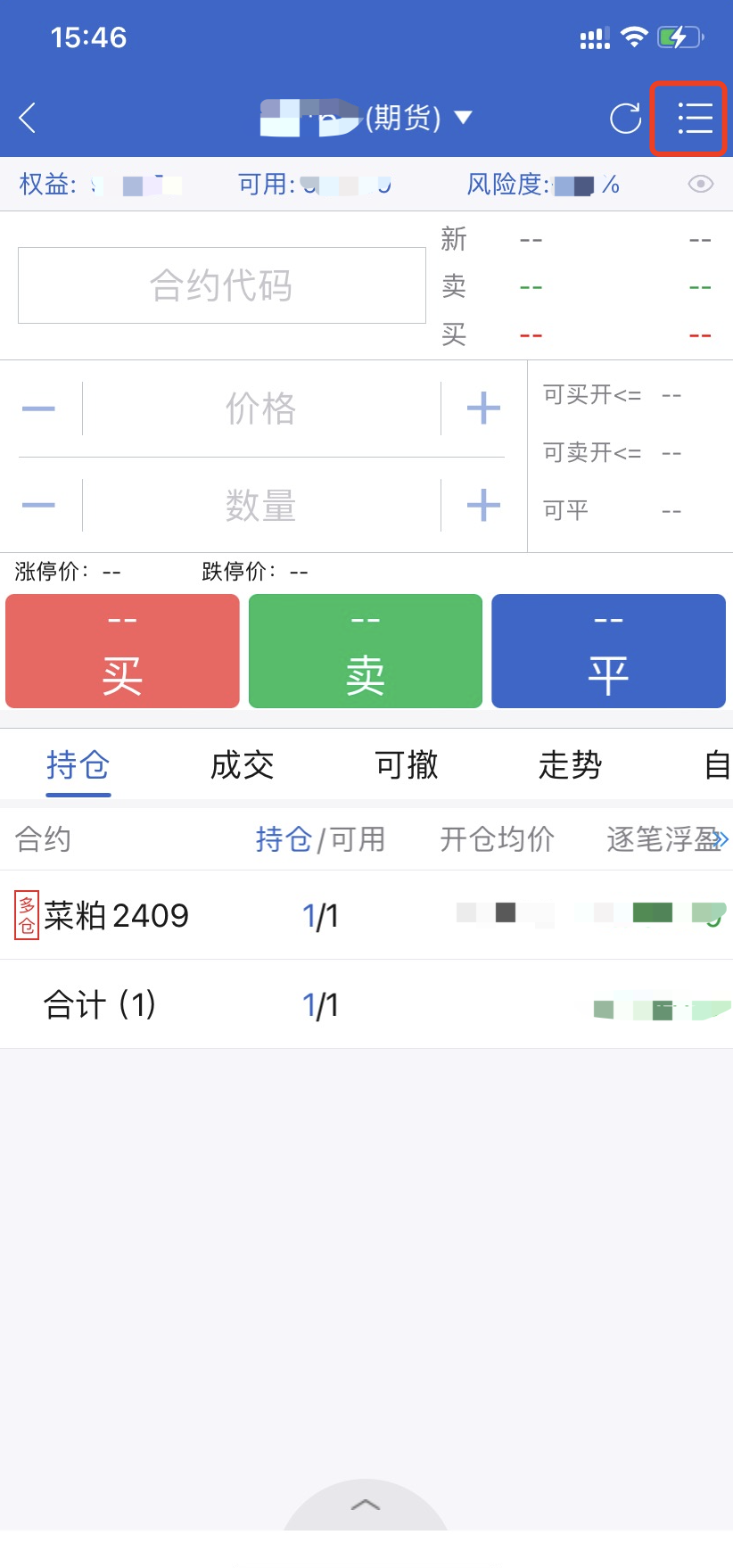Increase the 价格 value
733x1568 pixels.
click(483, 409)
